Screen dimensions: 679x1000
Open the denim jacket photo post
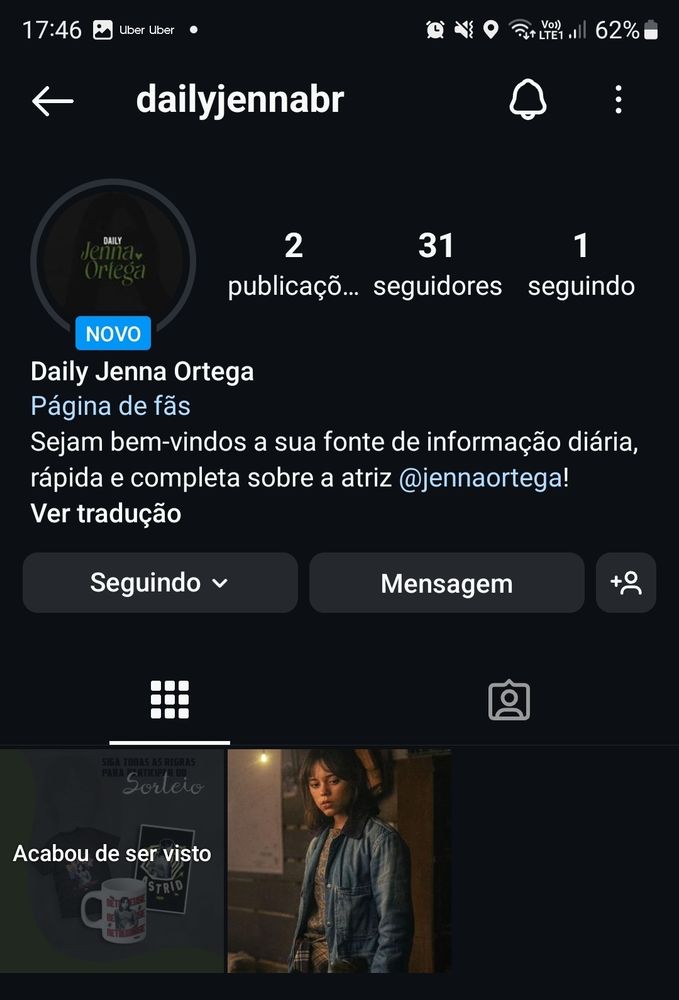coord(339,860)
